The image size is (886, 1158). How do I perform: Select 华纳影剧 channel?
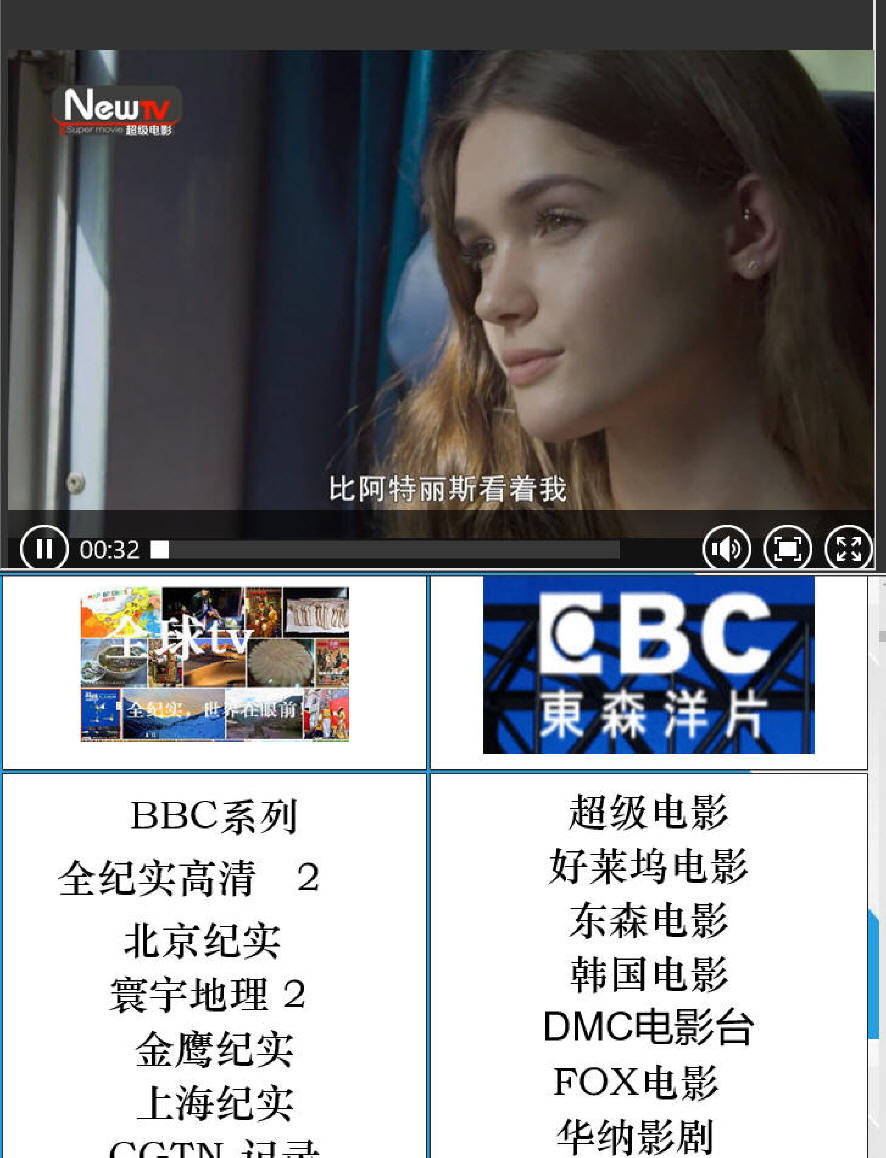tap(634, 1136)
